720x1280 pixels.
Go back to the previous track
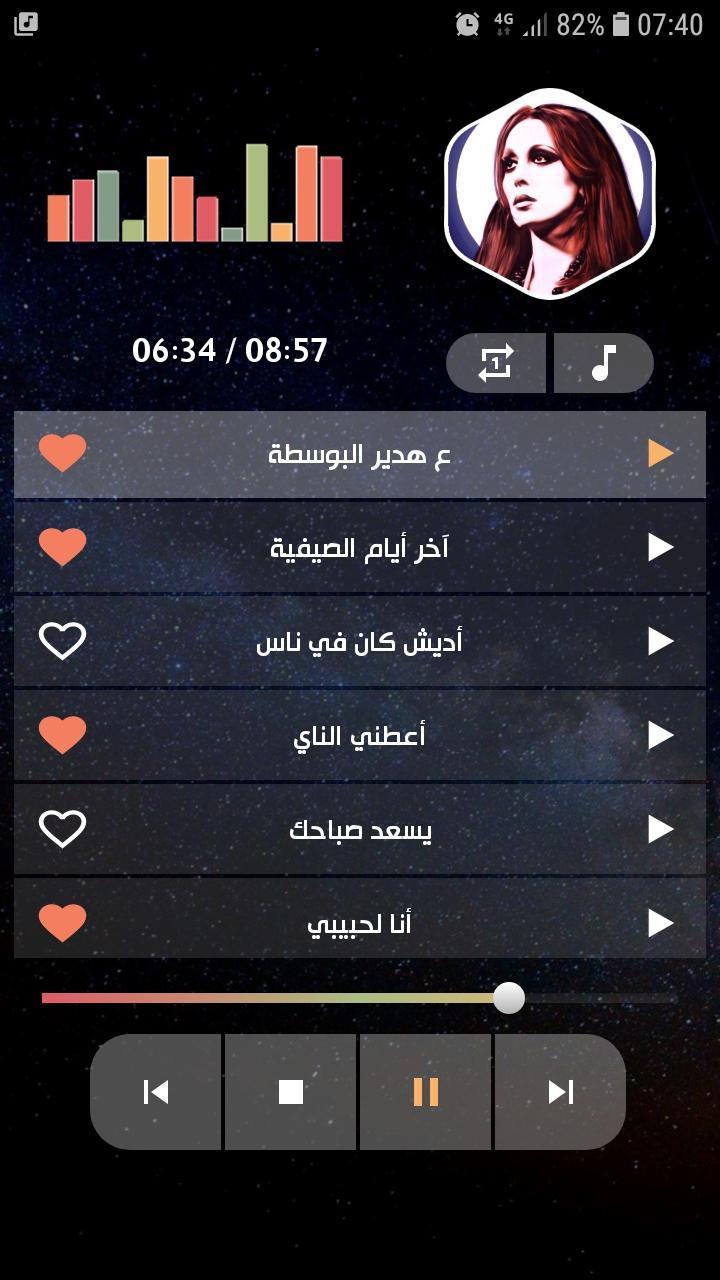coord(155,1092)
